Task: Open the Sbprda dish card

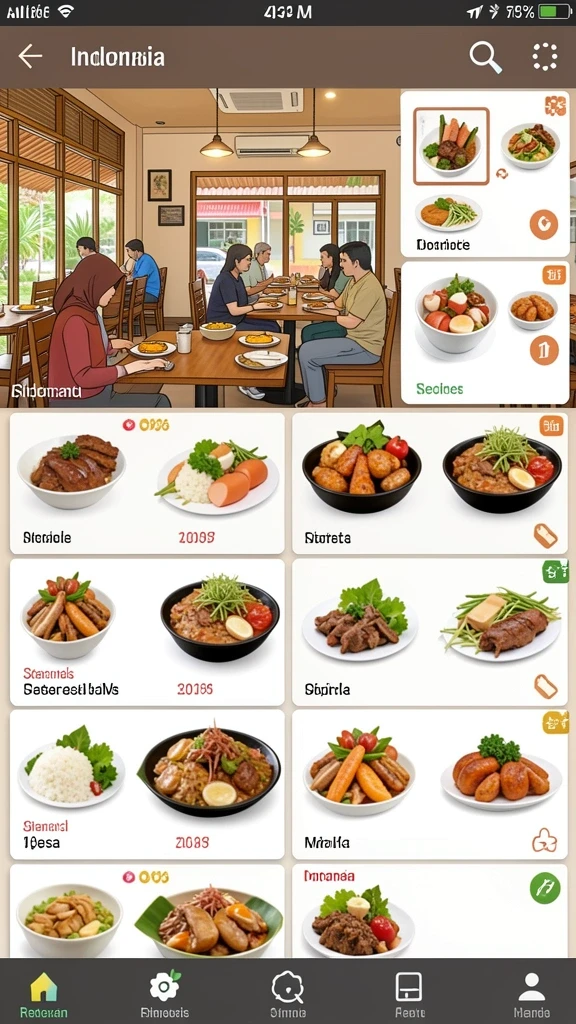Action: [x=430, y=632]
